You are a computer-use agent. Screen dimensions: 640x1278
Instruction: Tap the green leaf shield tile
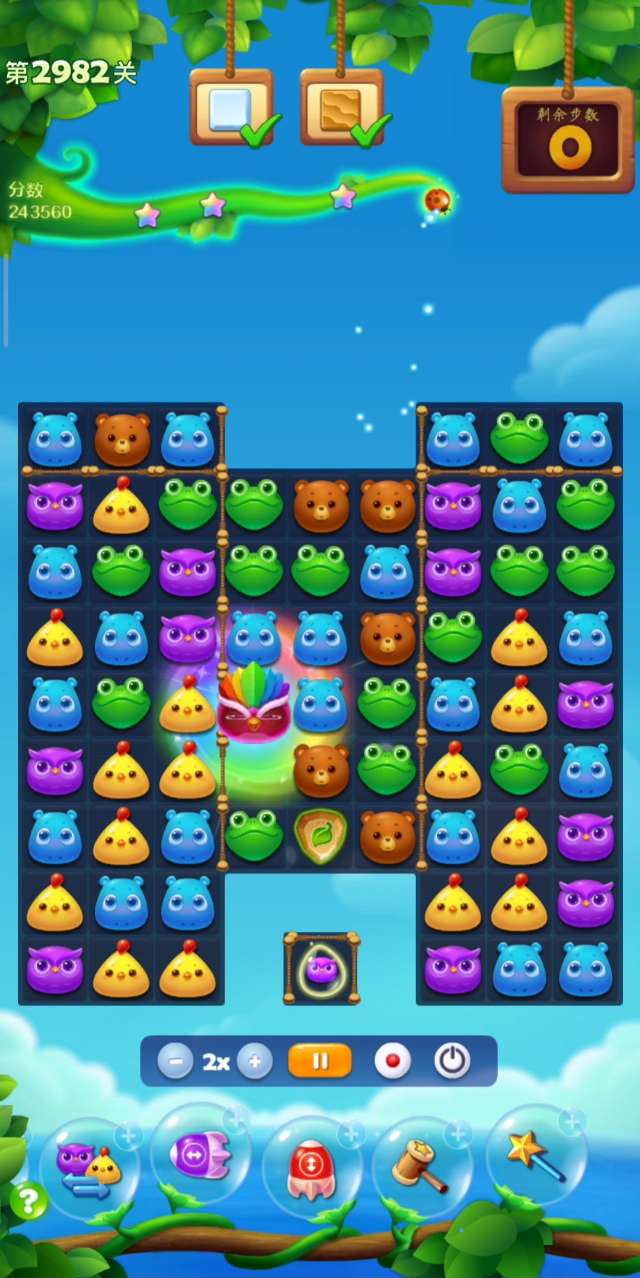point(320,836)
